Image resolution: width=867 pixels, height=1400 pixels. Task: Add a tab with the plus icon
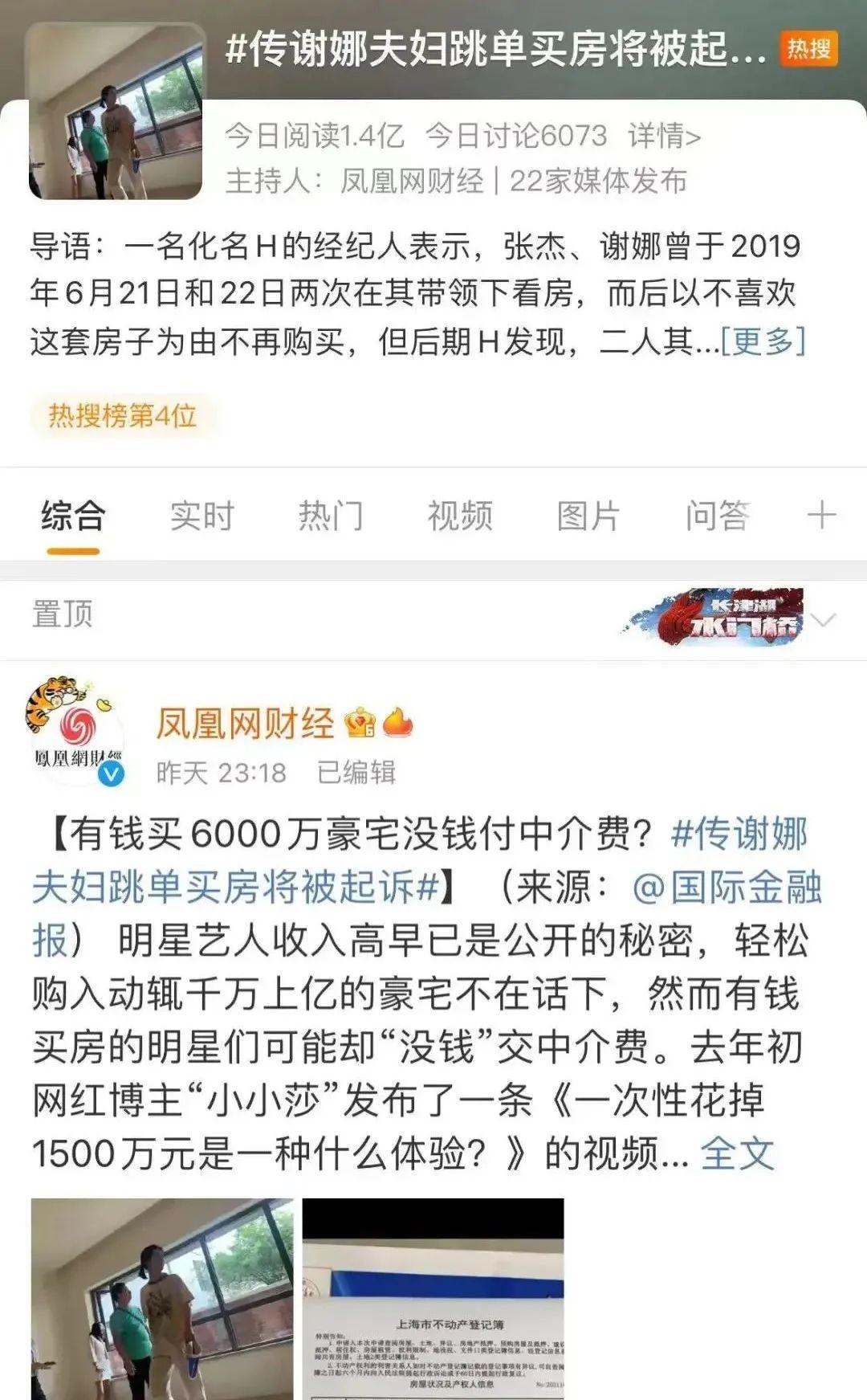pos(821,515)
